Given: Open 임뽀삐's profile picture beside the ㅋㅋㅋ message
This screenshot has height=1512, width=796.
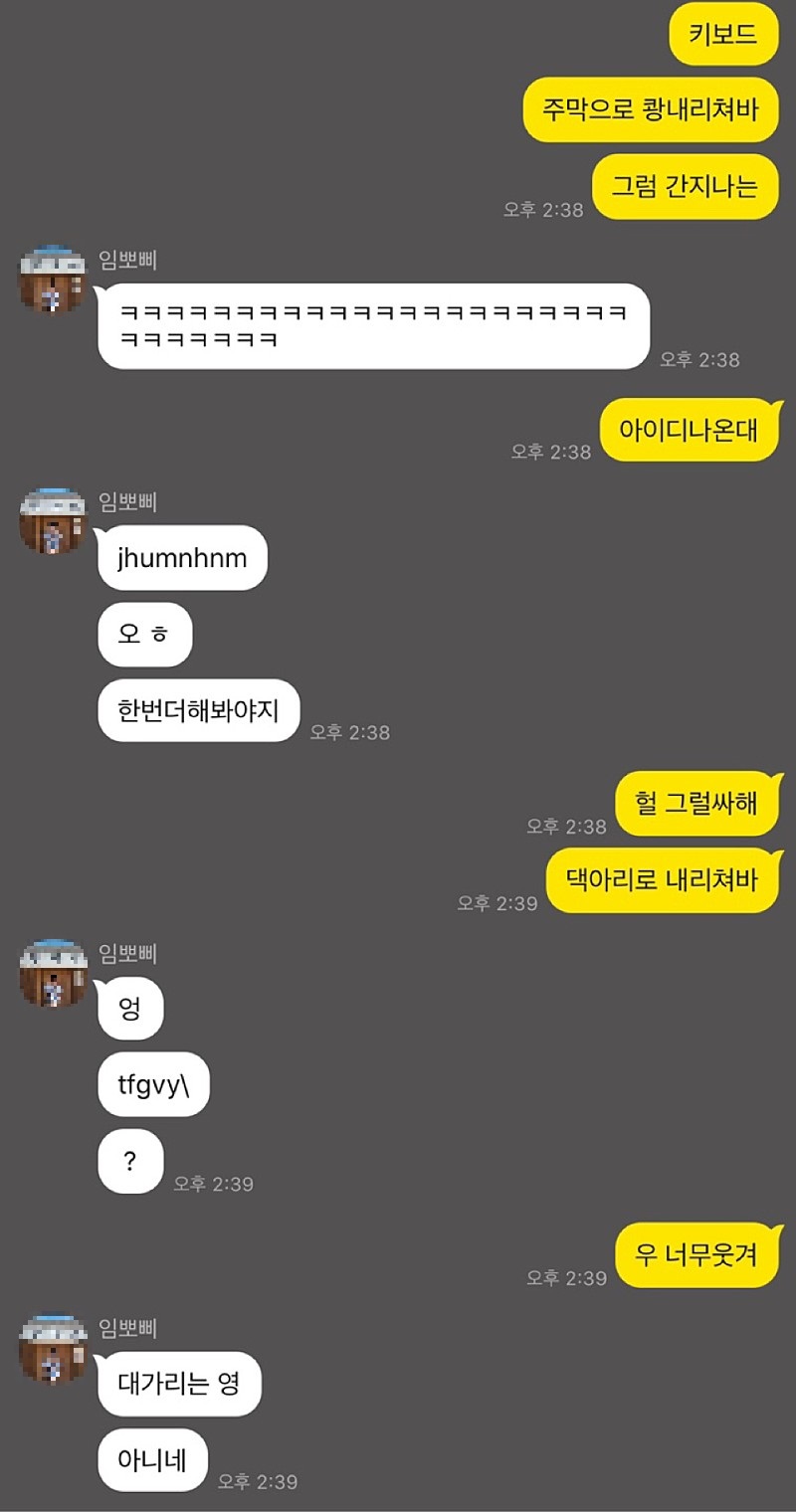Looking at the screenshot, I should (54, 280).
